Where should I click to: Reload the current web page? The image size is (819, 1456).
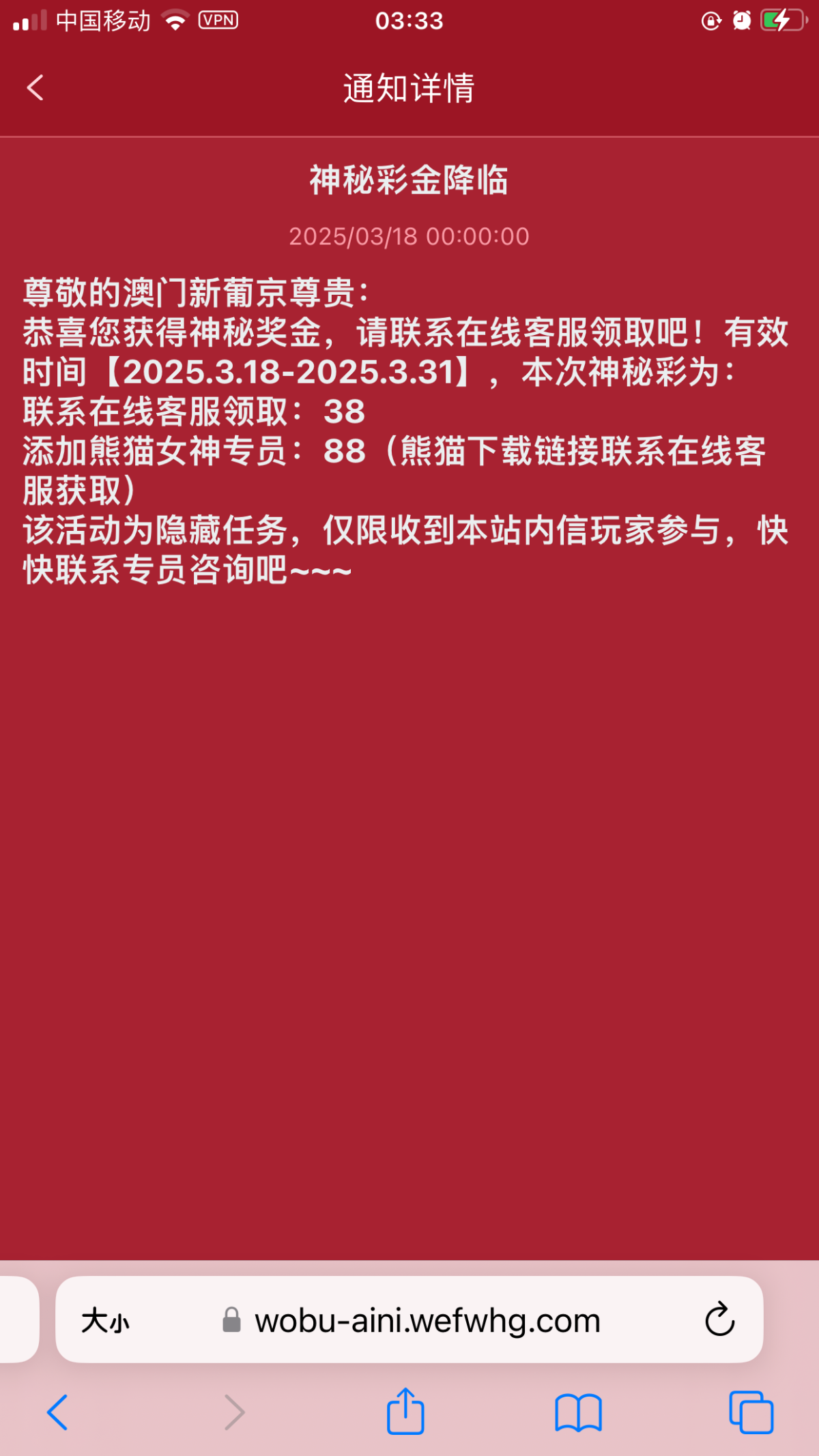pos(719,1319)
